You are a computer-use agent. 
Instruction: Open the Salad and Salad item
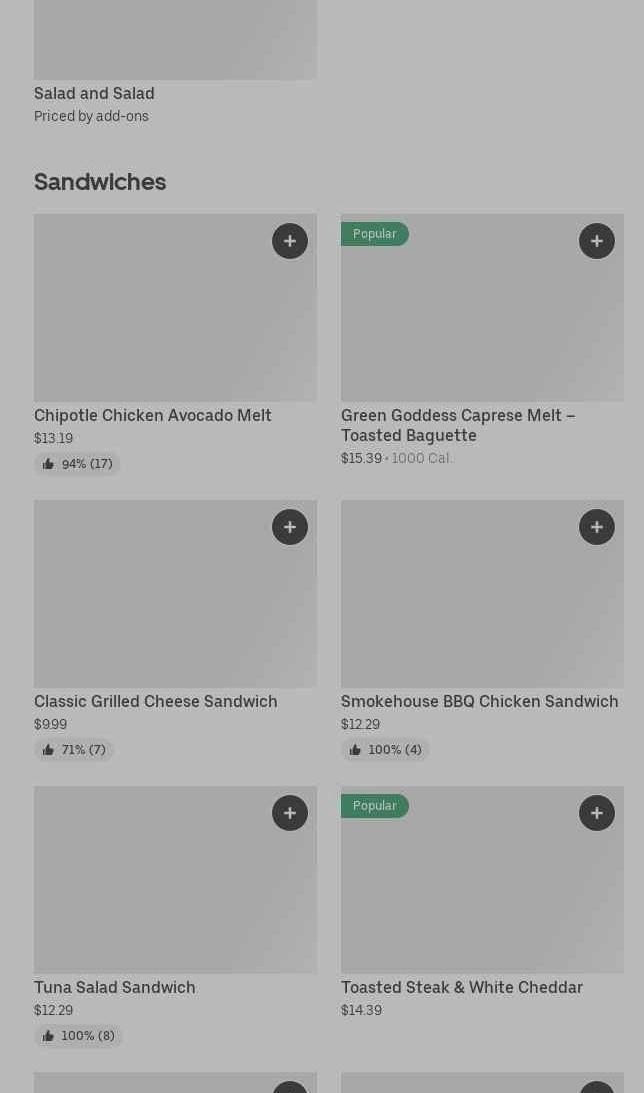point(94,93)
